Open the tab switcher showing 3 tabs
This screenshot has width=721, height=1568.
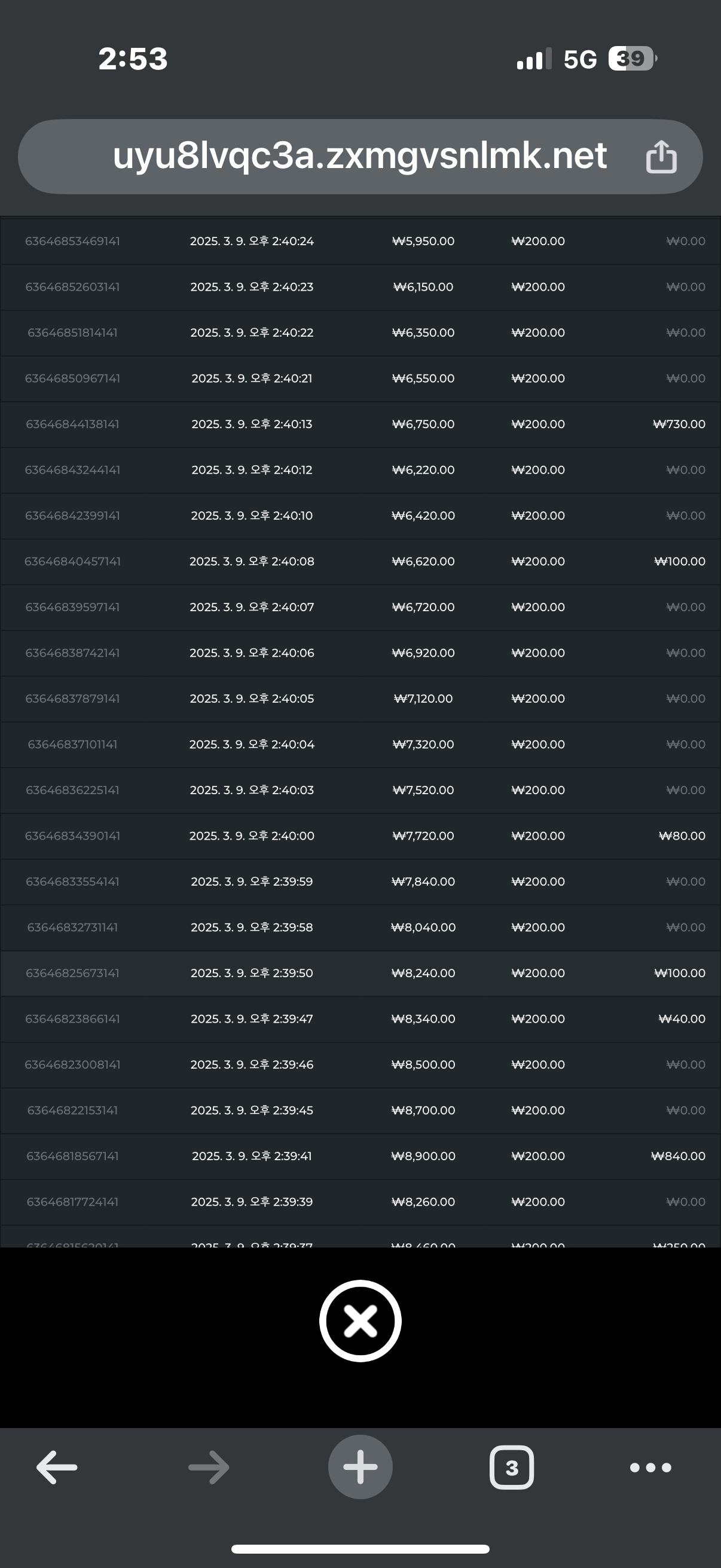pos(512,1467)
